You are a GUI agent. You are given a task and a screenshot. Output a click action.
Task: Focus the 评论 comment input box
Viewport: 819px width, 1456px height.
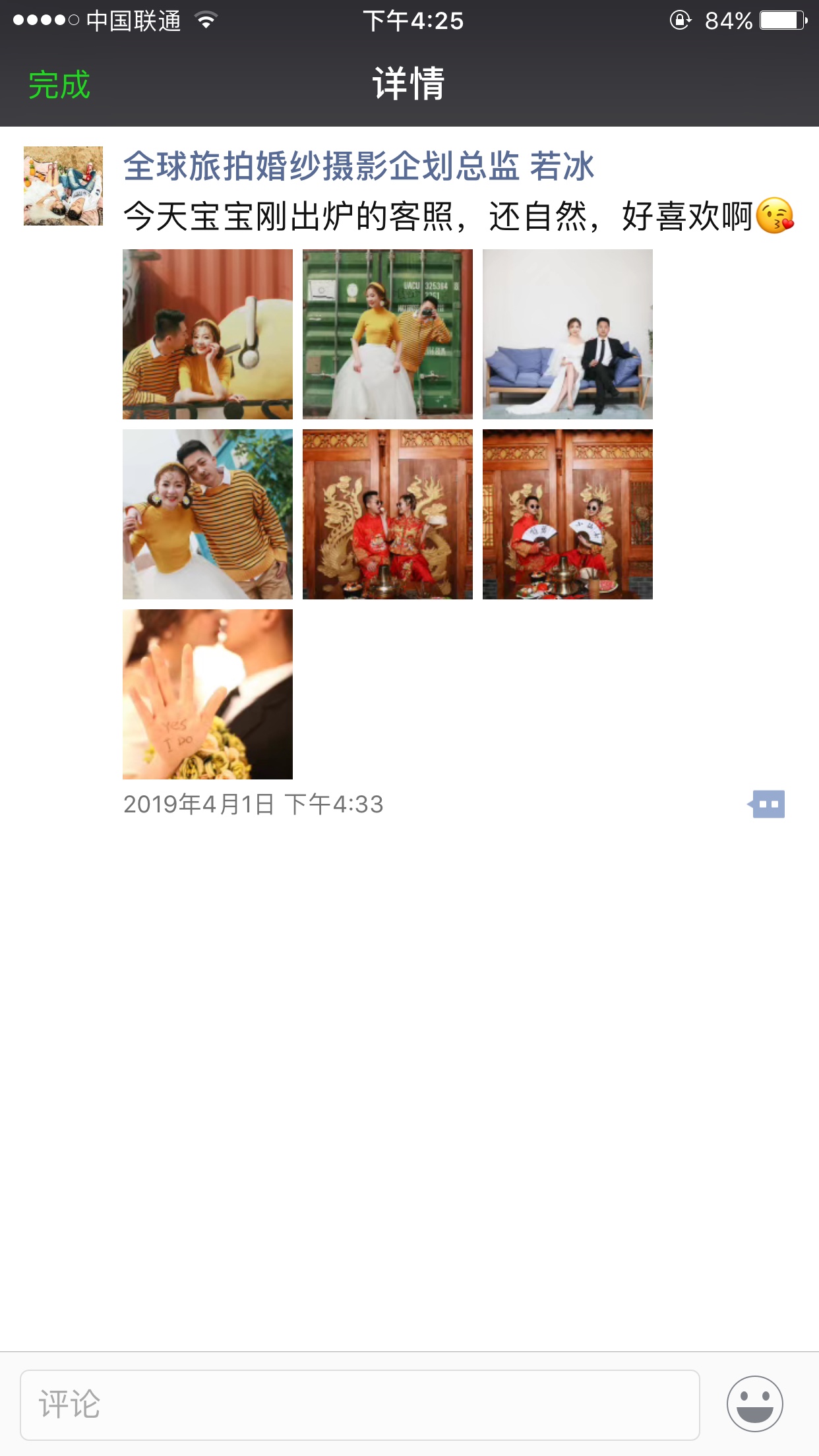360,1405
